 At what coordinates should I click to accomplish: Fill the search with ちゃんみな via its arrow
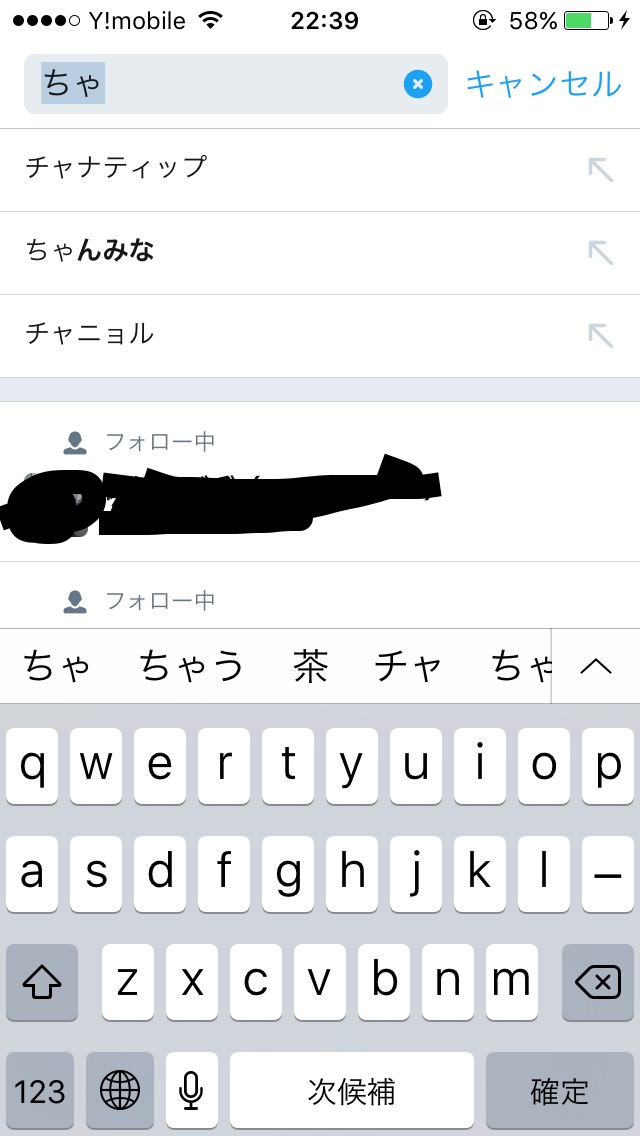pyautogui.click(x=600, y=252)
